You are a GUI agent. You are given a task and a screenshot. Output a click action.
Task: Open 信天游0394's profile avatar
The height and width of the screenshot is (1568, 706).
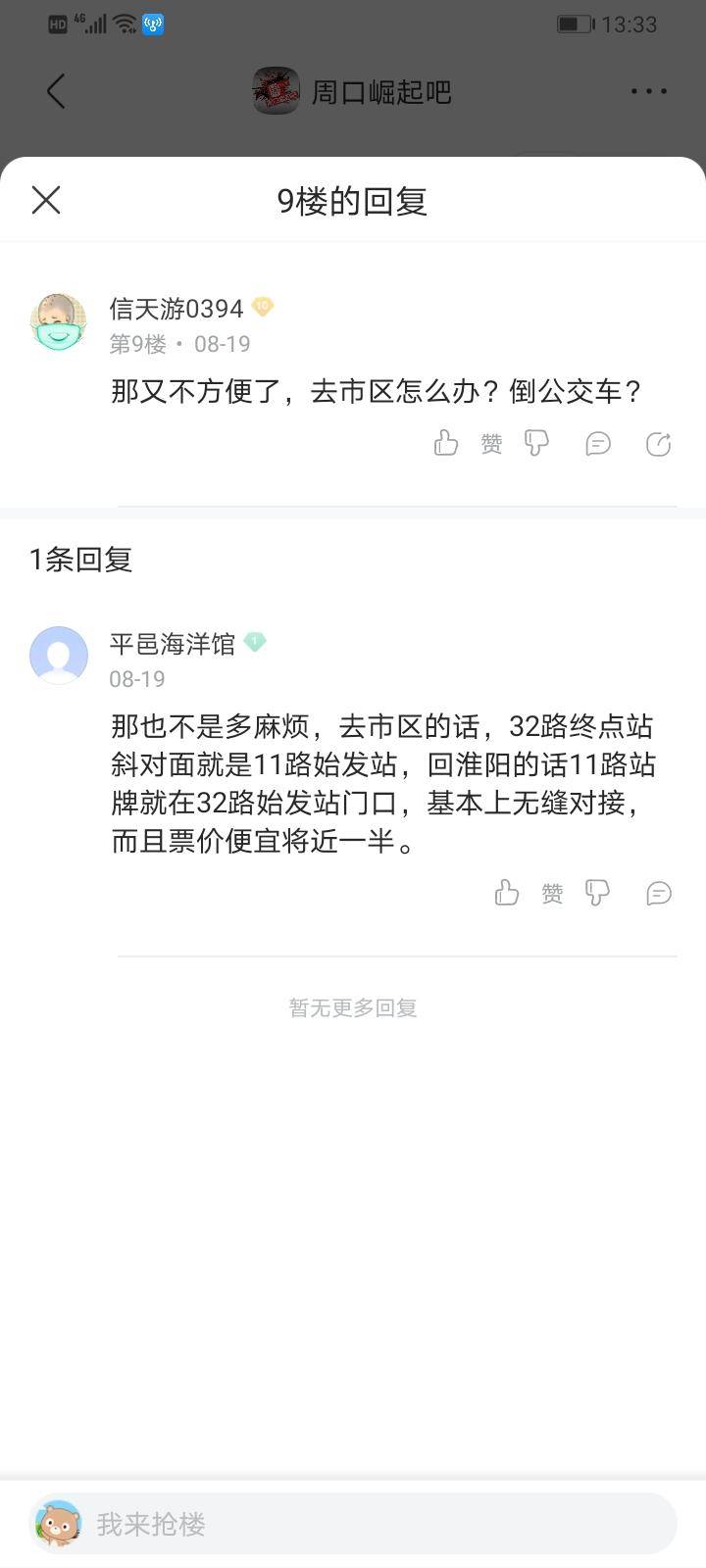59,322
